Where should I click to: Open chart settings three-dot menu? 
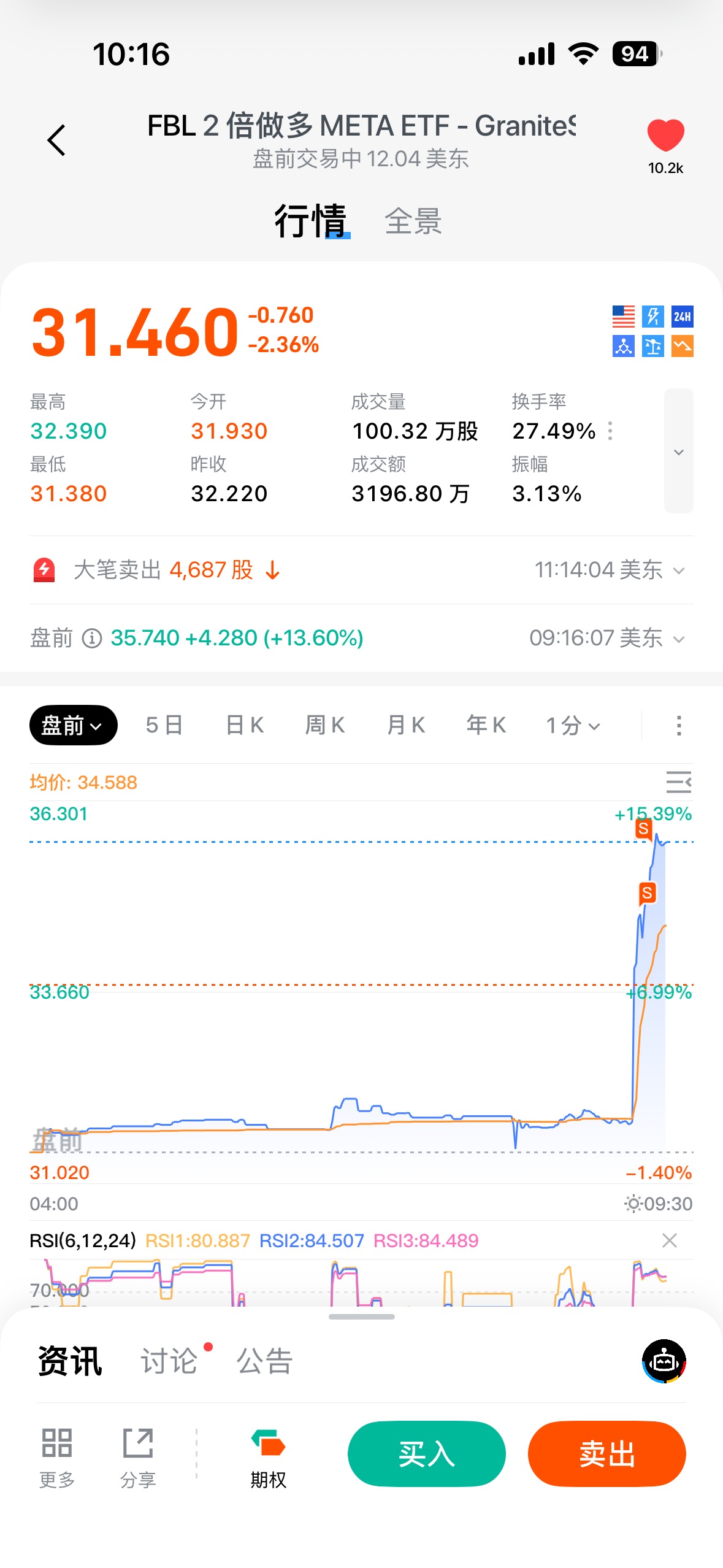(x=678, y=726)
